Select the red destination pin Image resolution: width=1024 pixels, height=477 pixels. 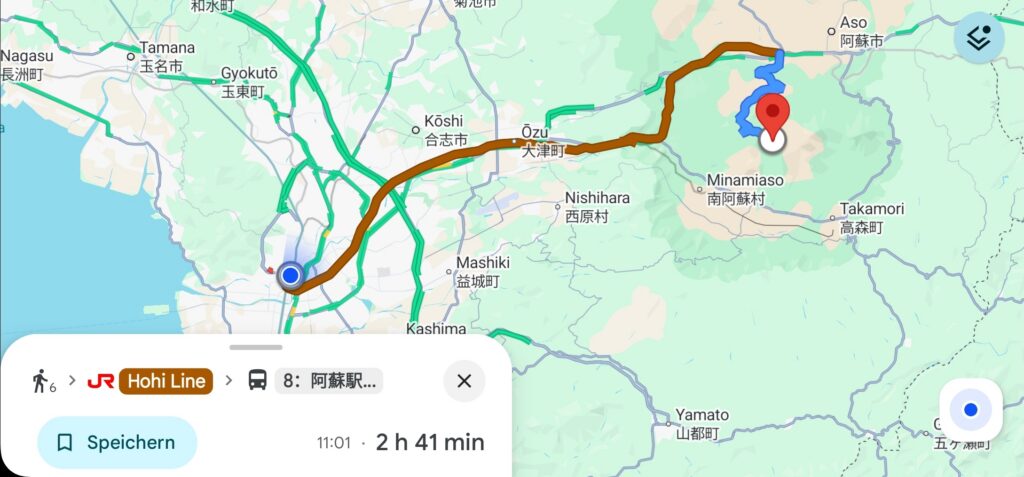pos(772,114)
